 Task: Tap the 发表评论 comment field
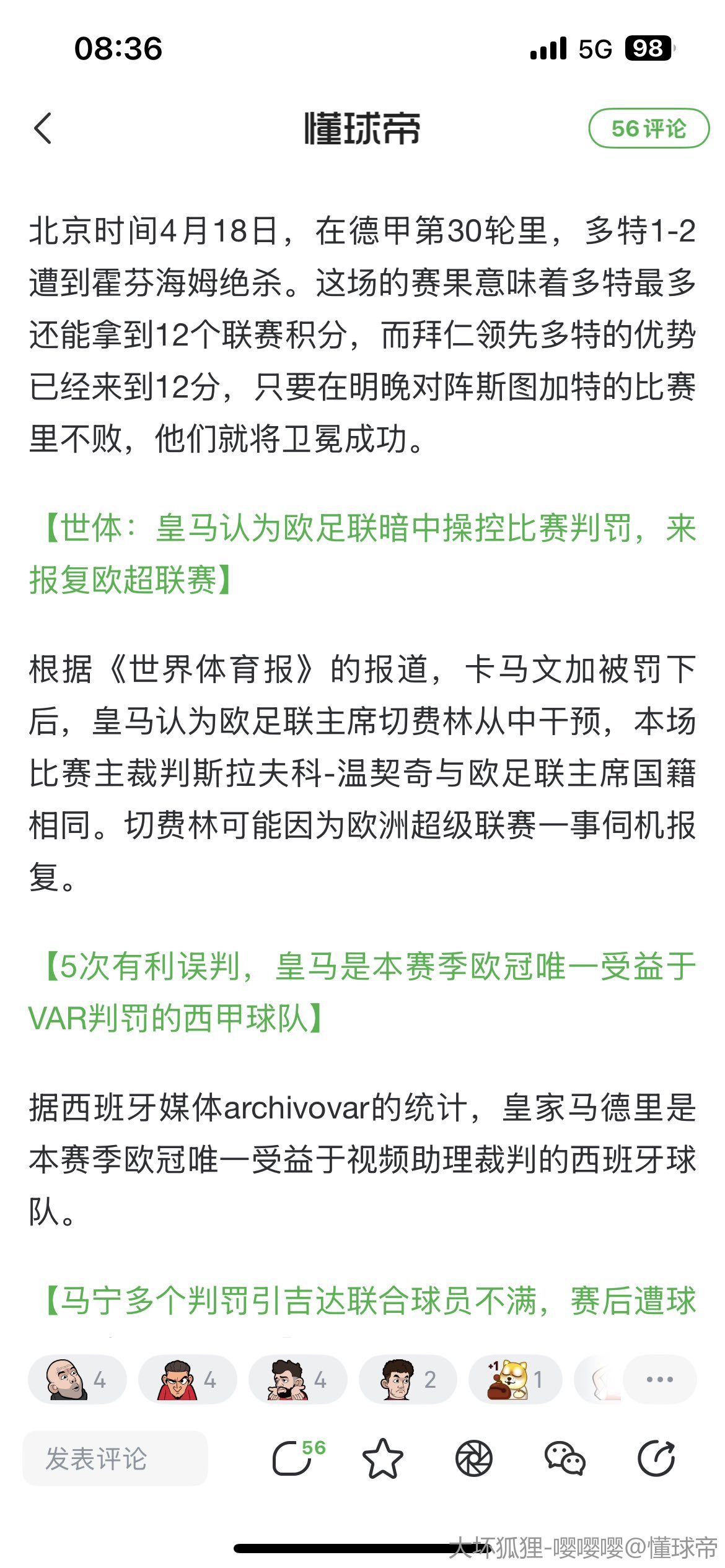point(115,1458)
